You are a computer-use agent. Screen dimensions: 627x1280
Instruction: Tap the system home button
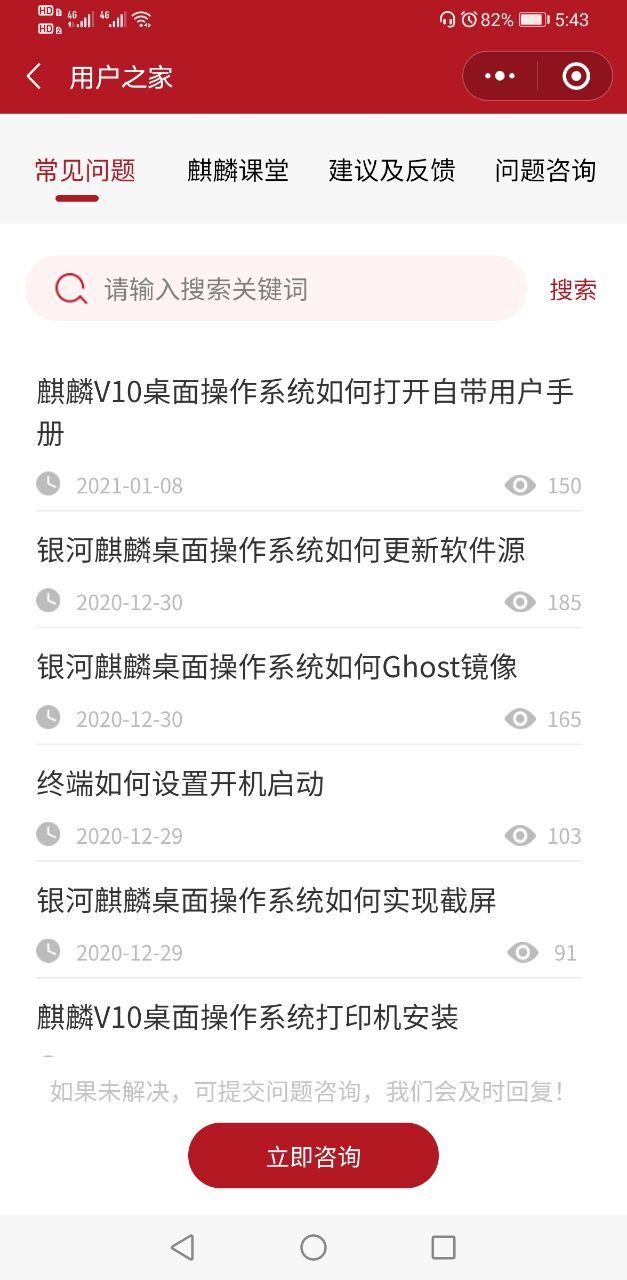[x=313, y=1247]
